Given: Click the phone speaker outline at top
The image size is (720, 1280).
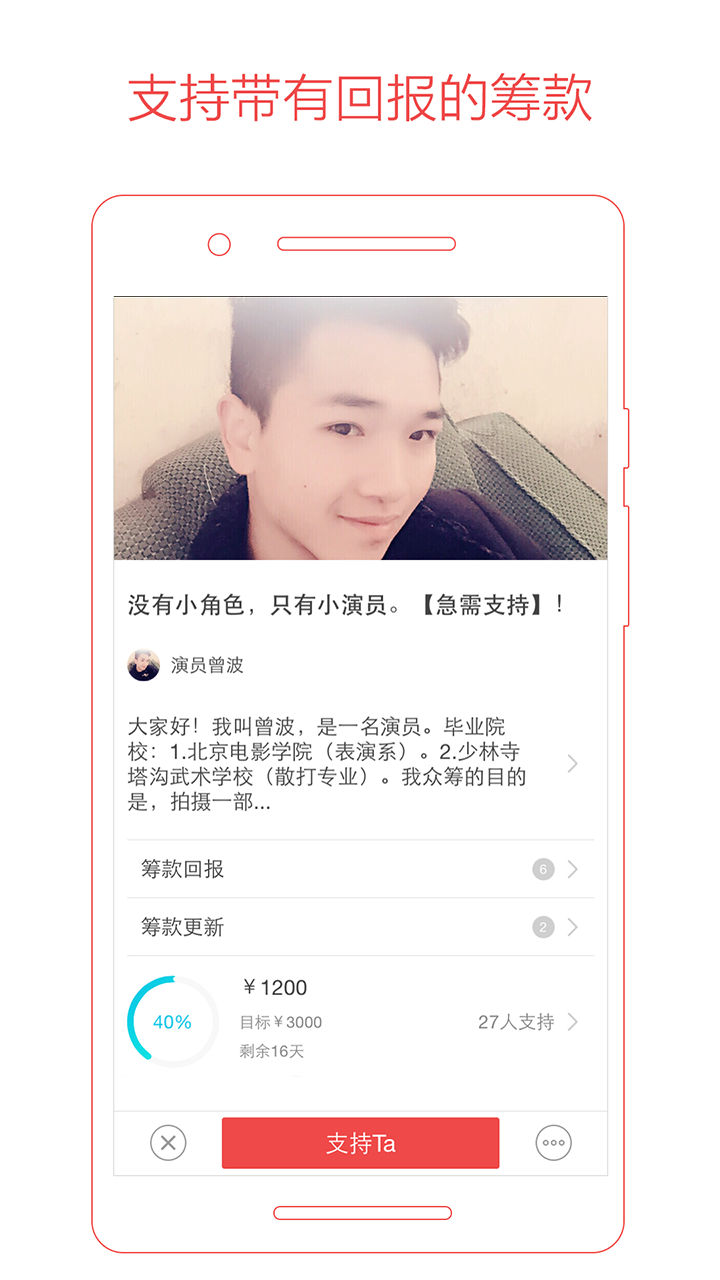Looking at the screenshot, I should pyautogui.click(x=367, y=244).
